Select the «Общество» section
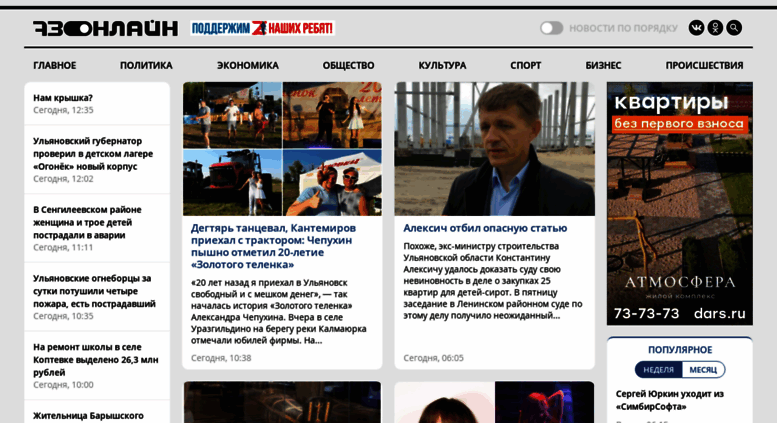This screenshot has height=423, width=777. (x=348, y=65)
